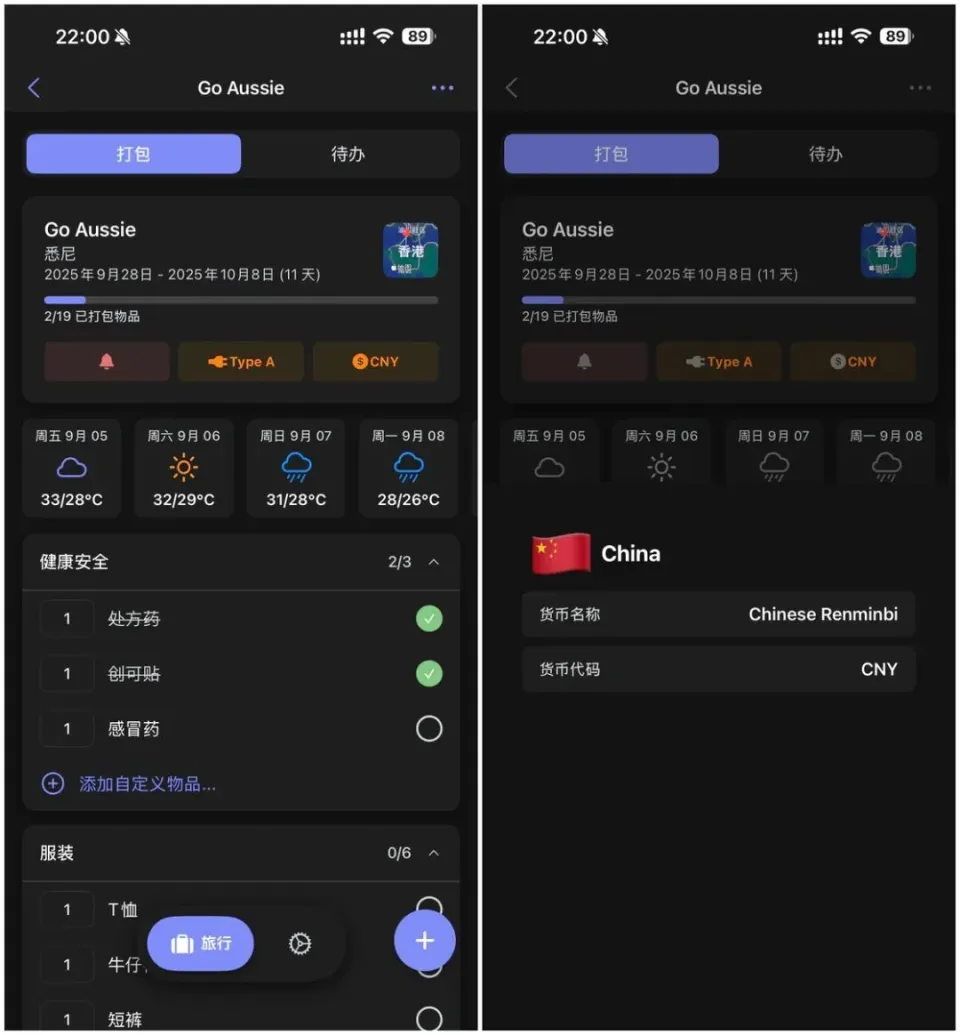Select the 旅行 suitcase button

tap(201, 943)
